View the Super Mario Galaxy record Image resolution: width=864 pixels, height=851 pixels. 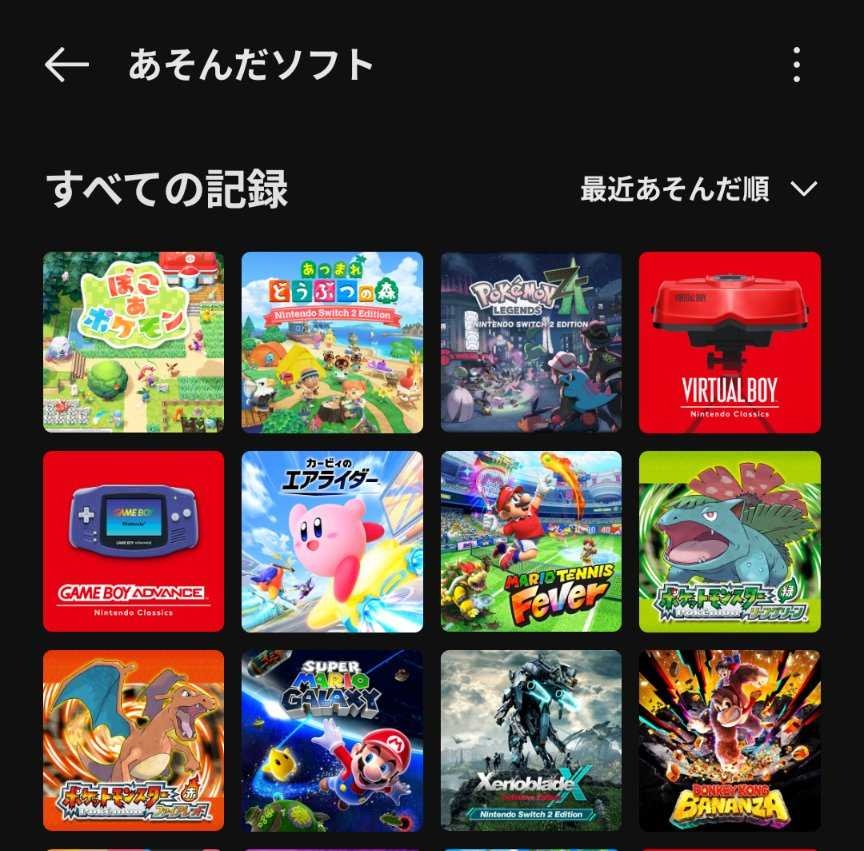(x=332, y=740)
